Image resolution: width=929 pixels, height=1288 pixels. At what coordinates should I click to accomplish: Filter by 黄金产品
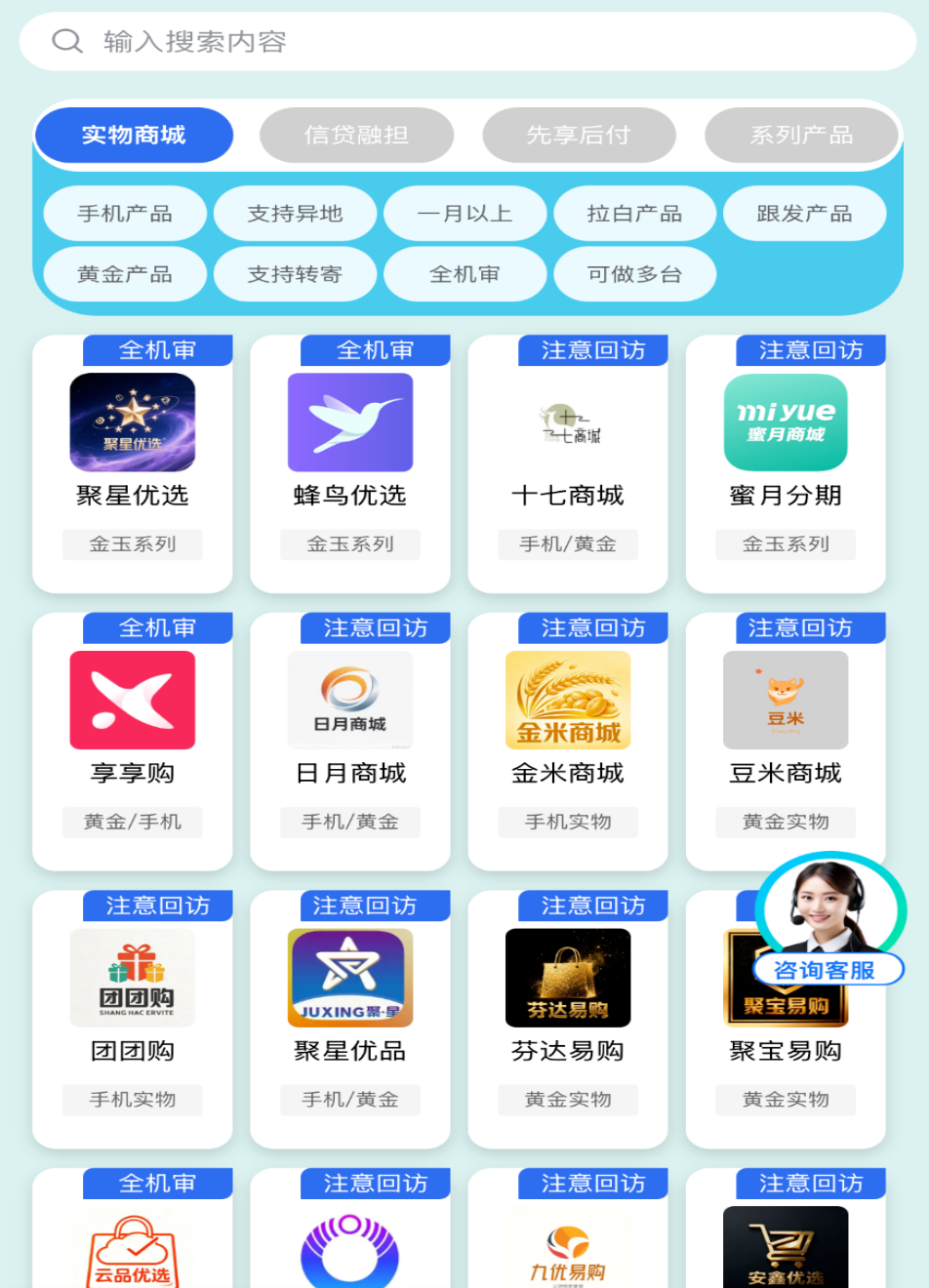125,274
